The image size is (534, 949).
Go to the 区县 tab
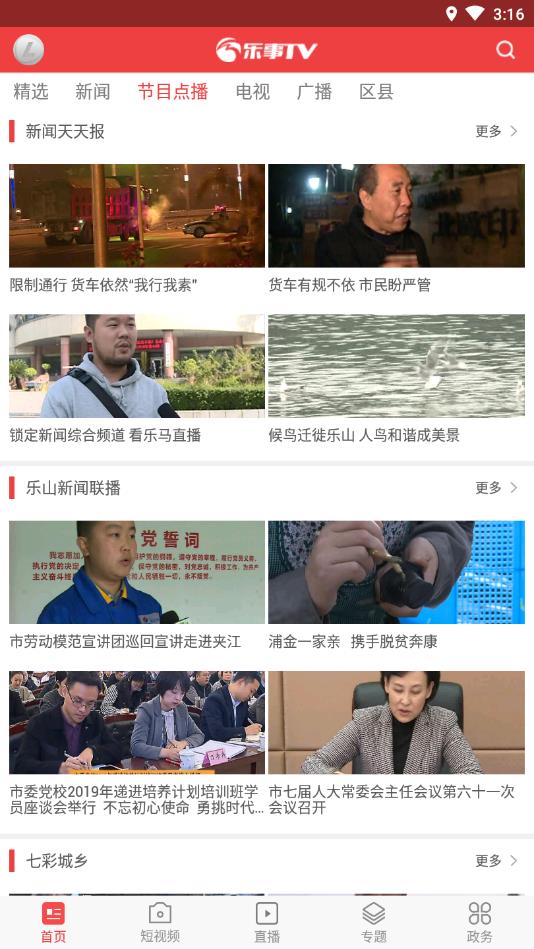coord(377,91)
